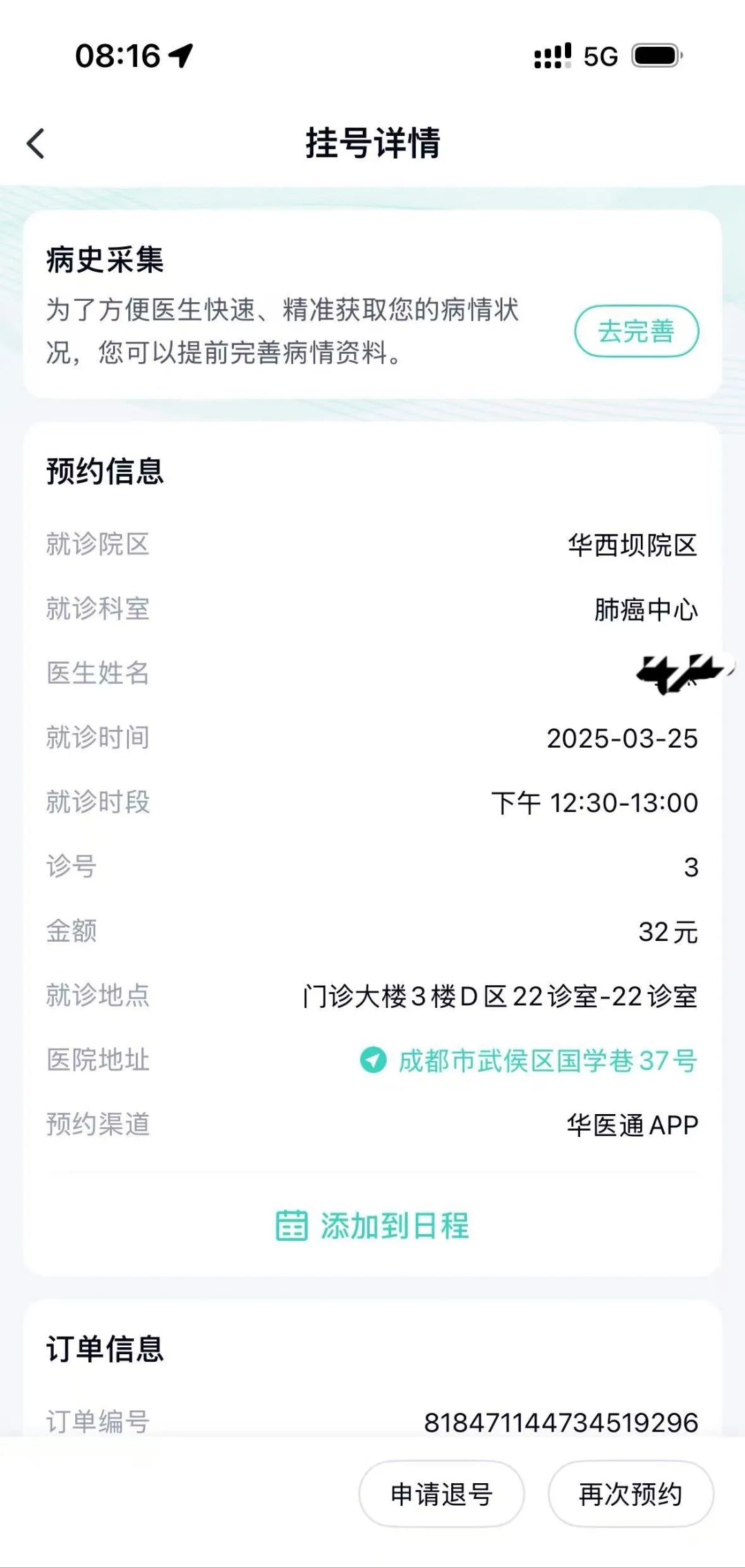Open the hospital address 成都市武侯区国学巷37号 in maps
745x1568 pixels.
[x=529, y=1060]
